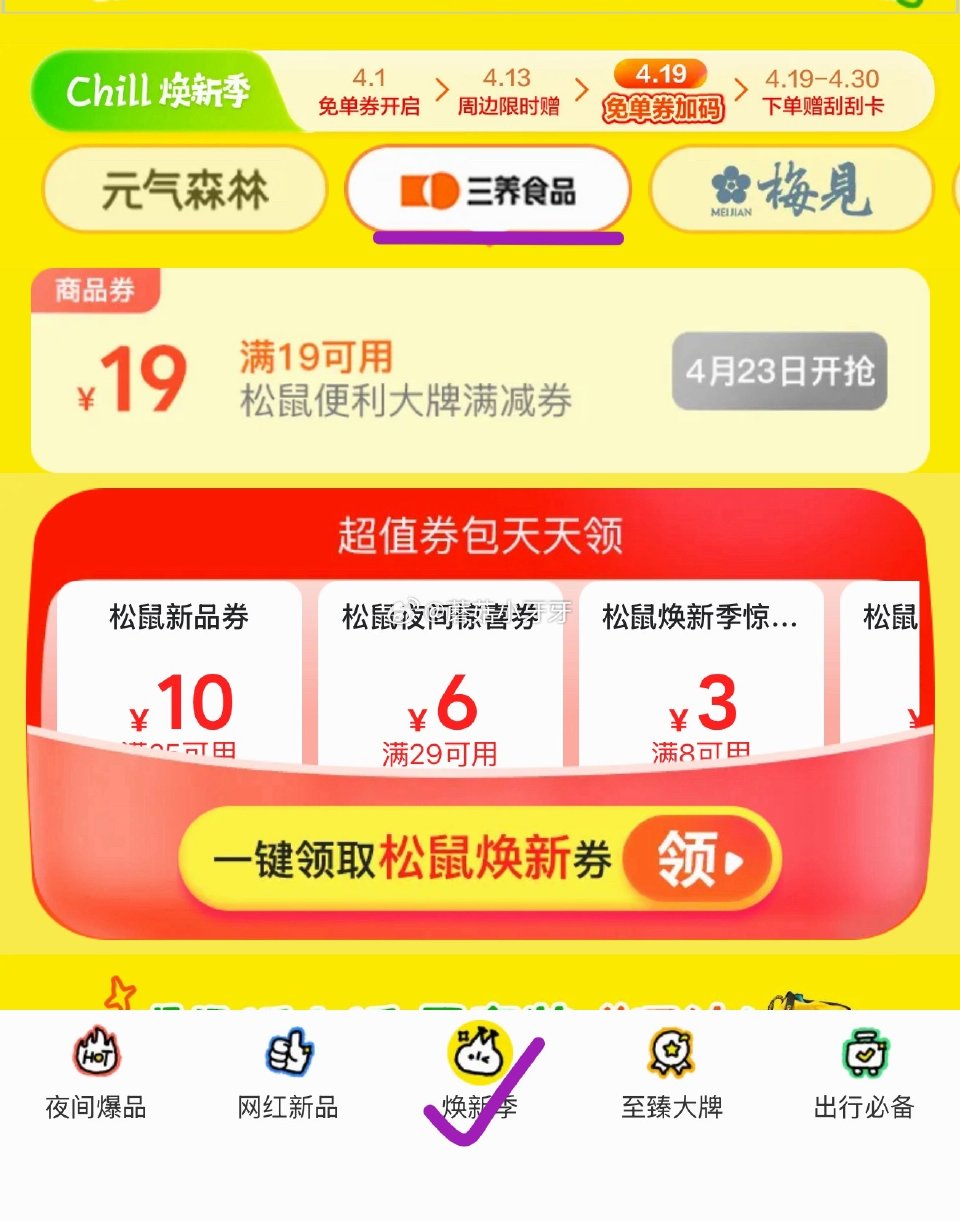Select the 夜间爆品 flame icon
The height and width of the screenshot is (1221, 960).
click(95, 1052)
